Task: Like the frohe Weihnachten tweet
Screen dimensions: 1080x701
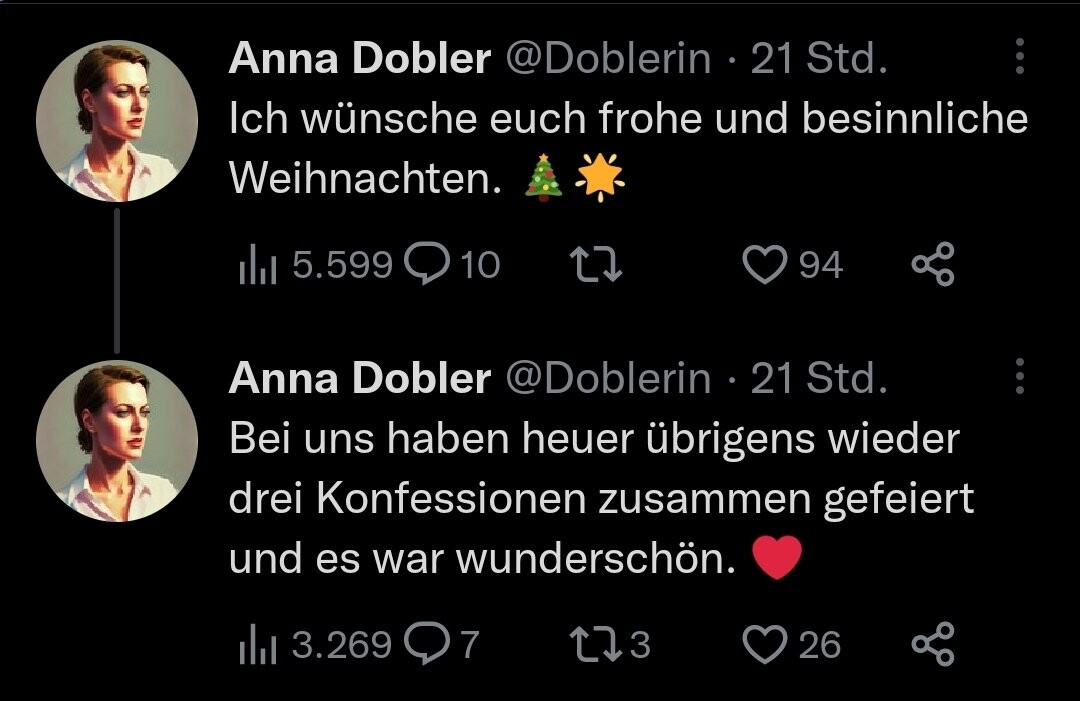Action: click(x=765, y=265)
